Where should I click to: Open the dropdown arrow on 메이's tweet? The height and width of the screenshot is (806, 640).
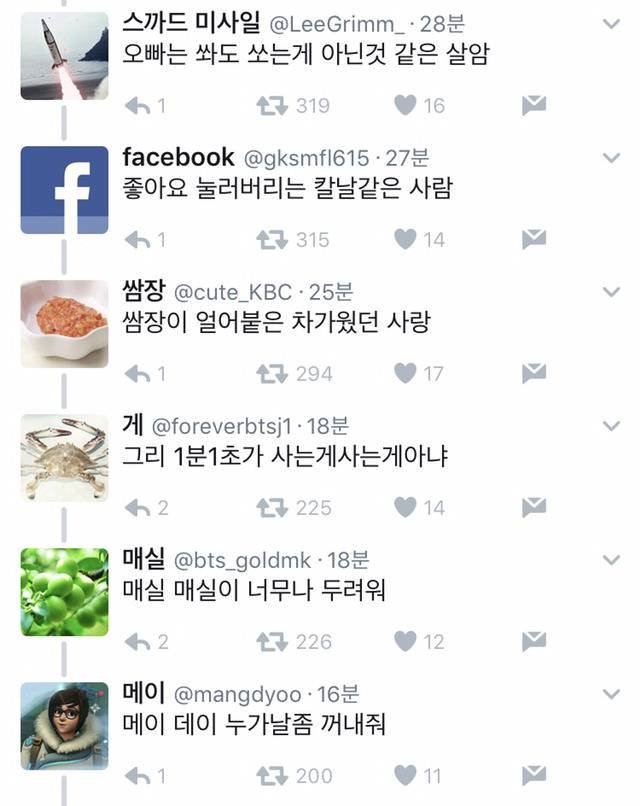pos(612,693)
